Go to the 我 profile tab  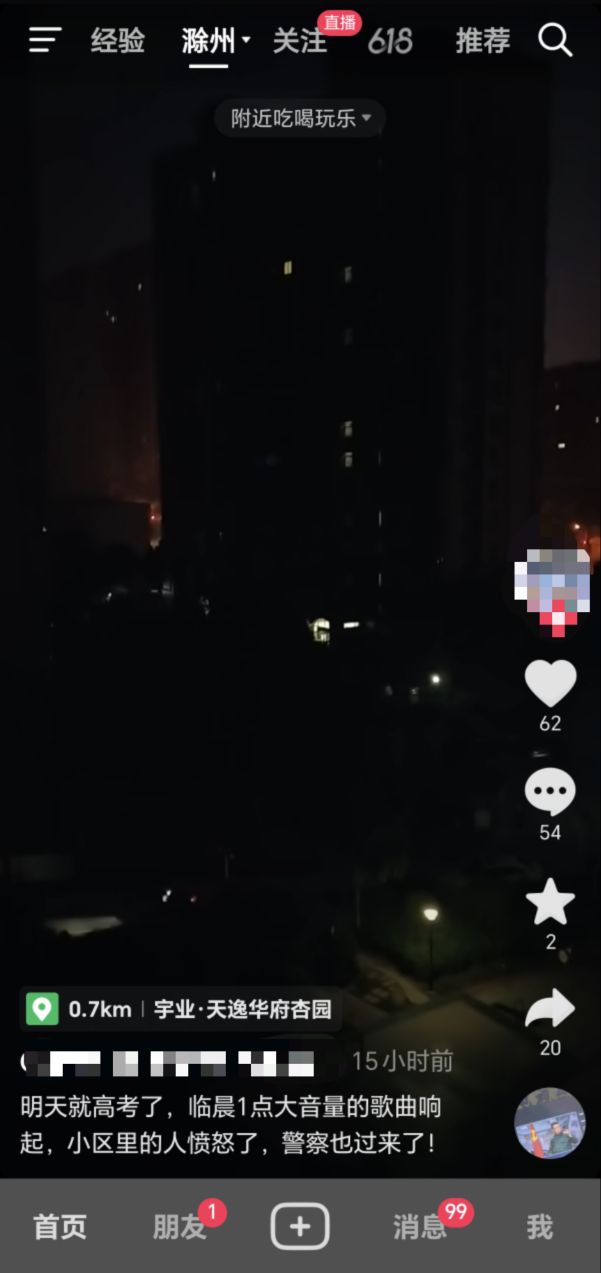pyautogui.click(x=540, y=1227)
